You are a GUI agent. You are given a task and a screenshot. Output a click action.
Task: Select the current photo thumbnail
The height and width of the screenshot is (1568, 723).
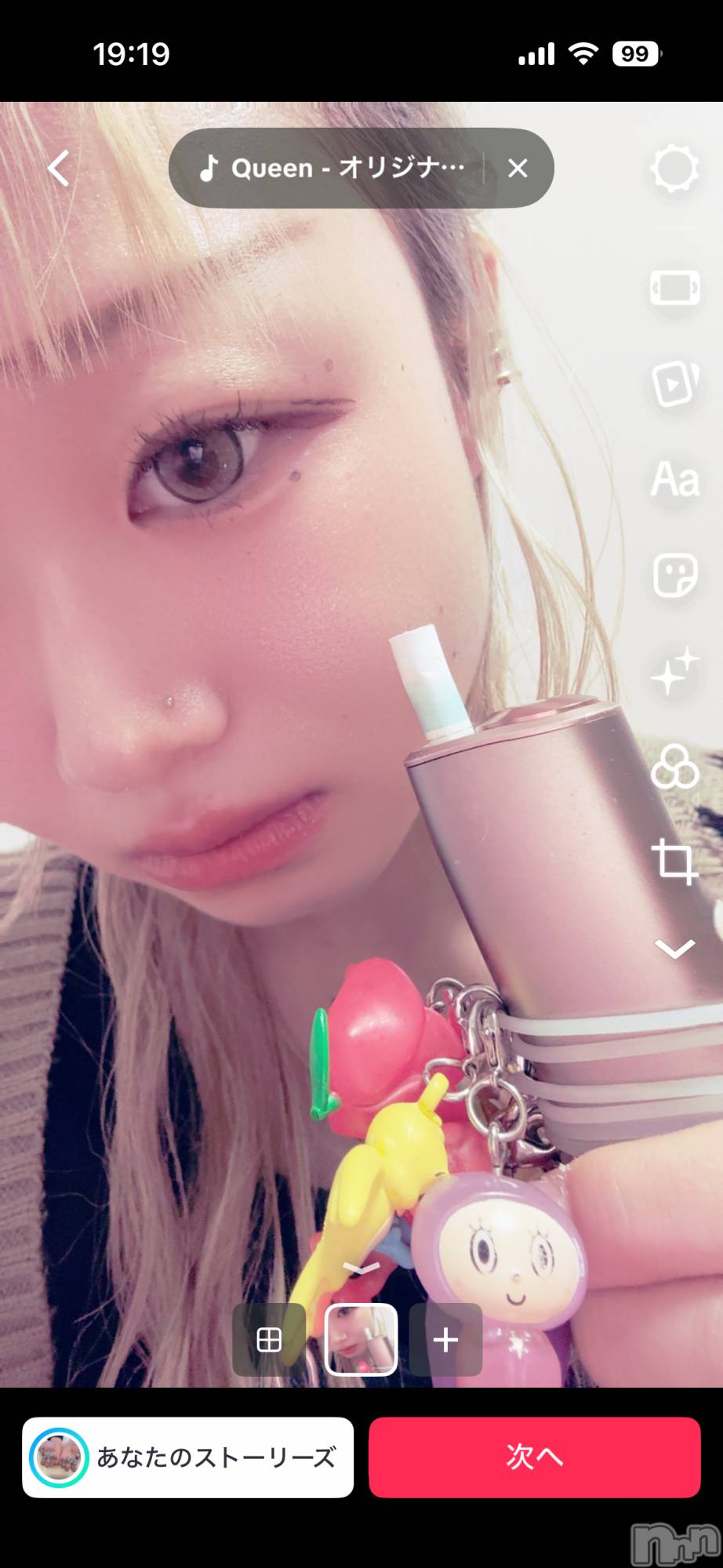point(361,1340)
